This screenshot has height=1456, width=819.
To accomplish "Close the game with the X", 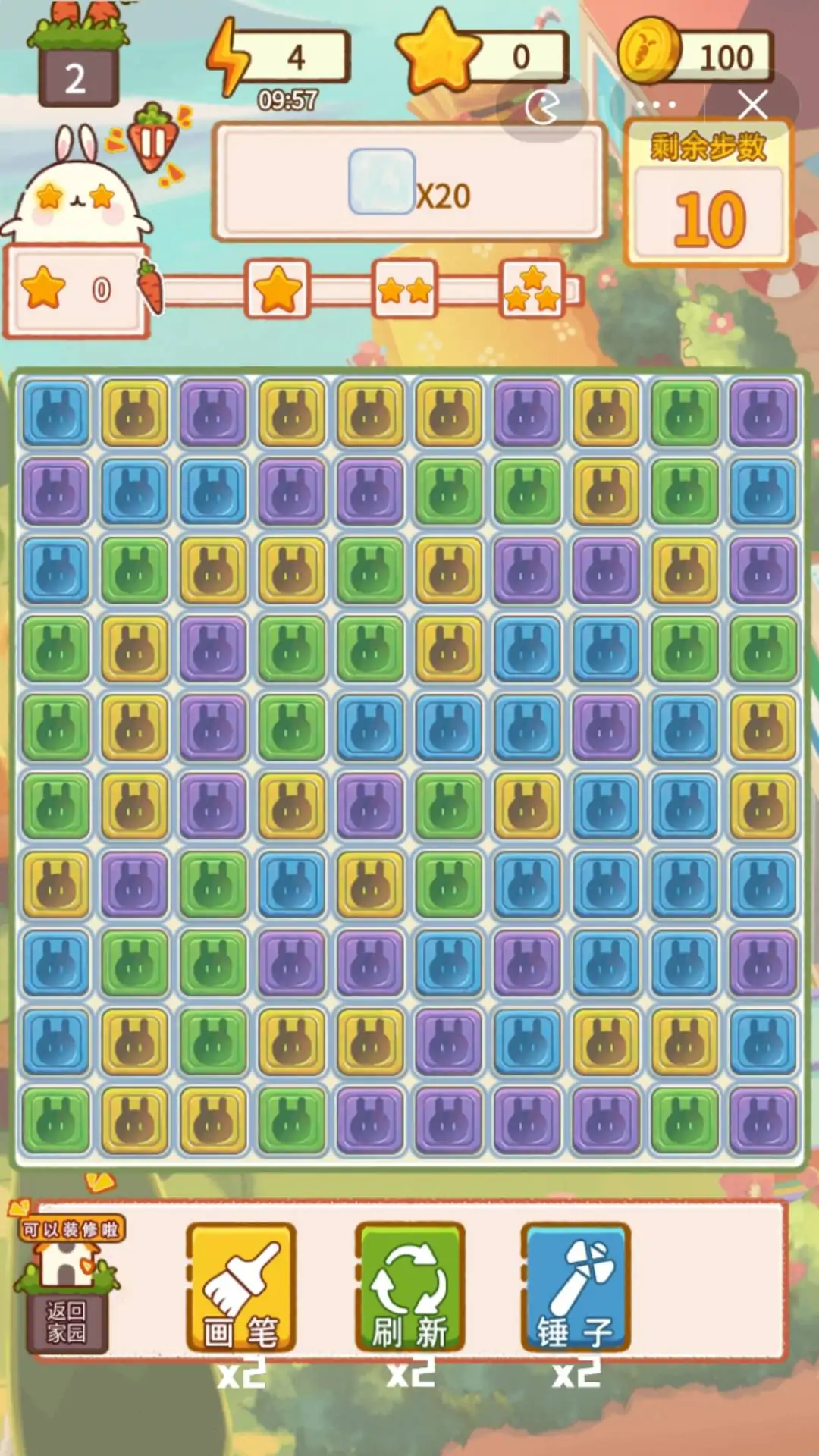I will pos(752,105).
